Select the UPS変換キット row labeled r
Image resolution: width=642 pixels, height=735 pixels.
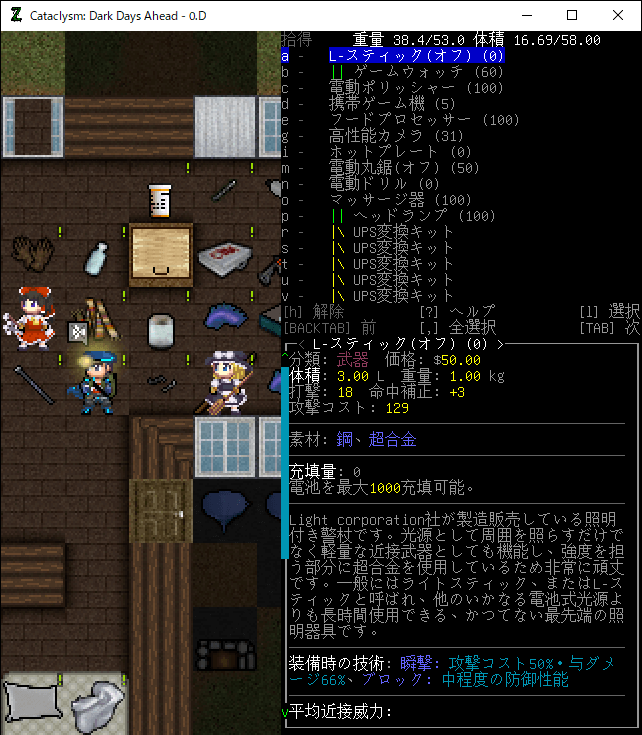point(392,232)
